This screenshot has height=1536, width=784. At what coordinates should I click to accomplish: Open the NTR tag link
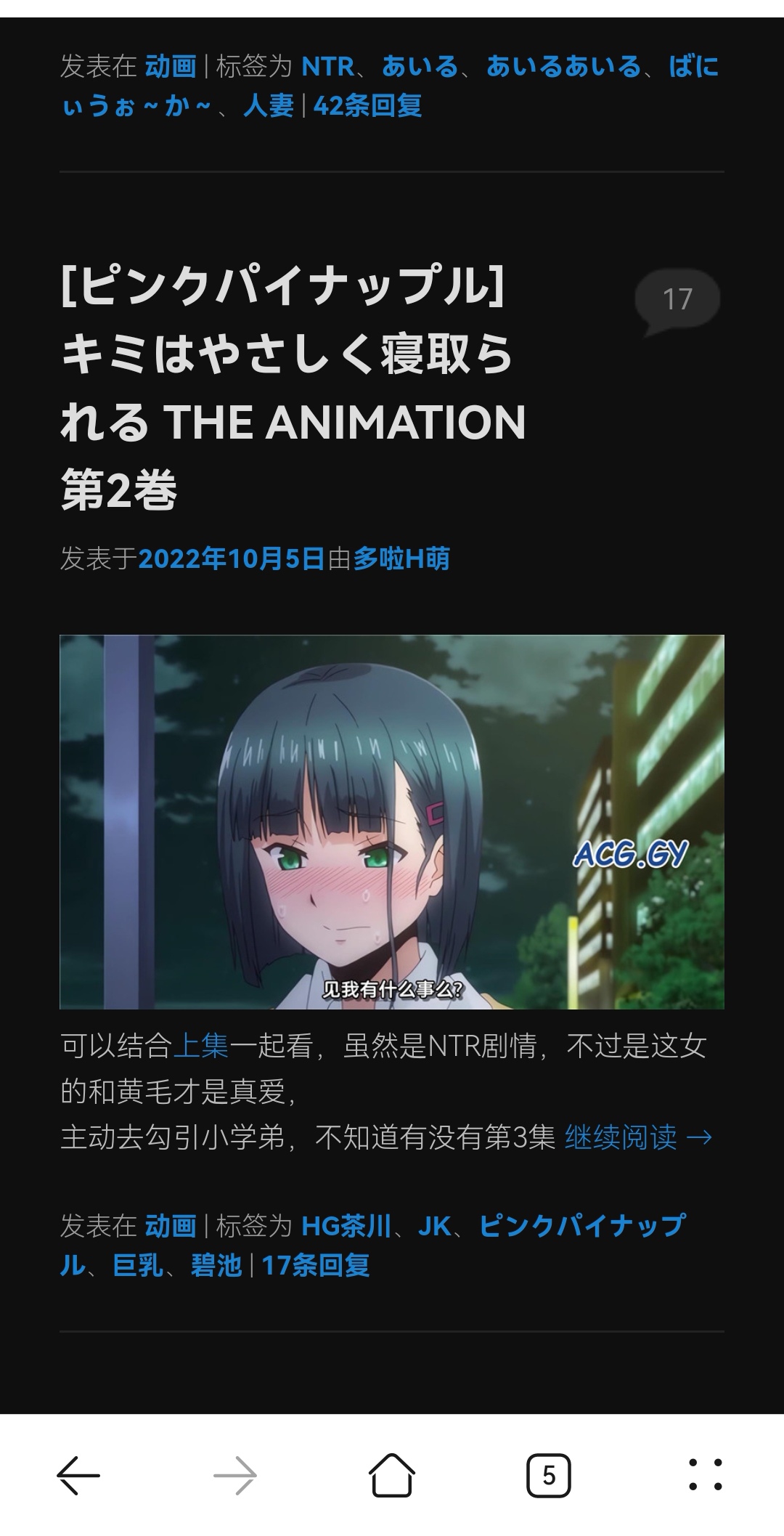click(327, 67)
